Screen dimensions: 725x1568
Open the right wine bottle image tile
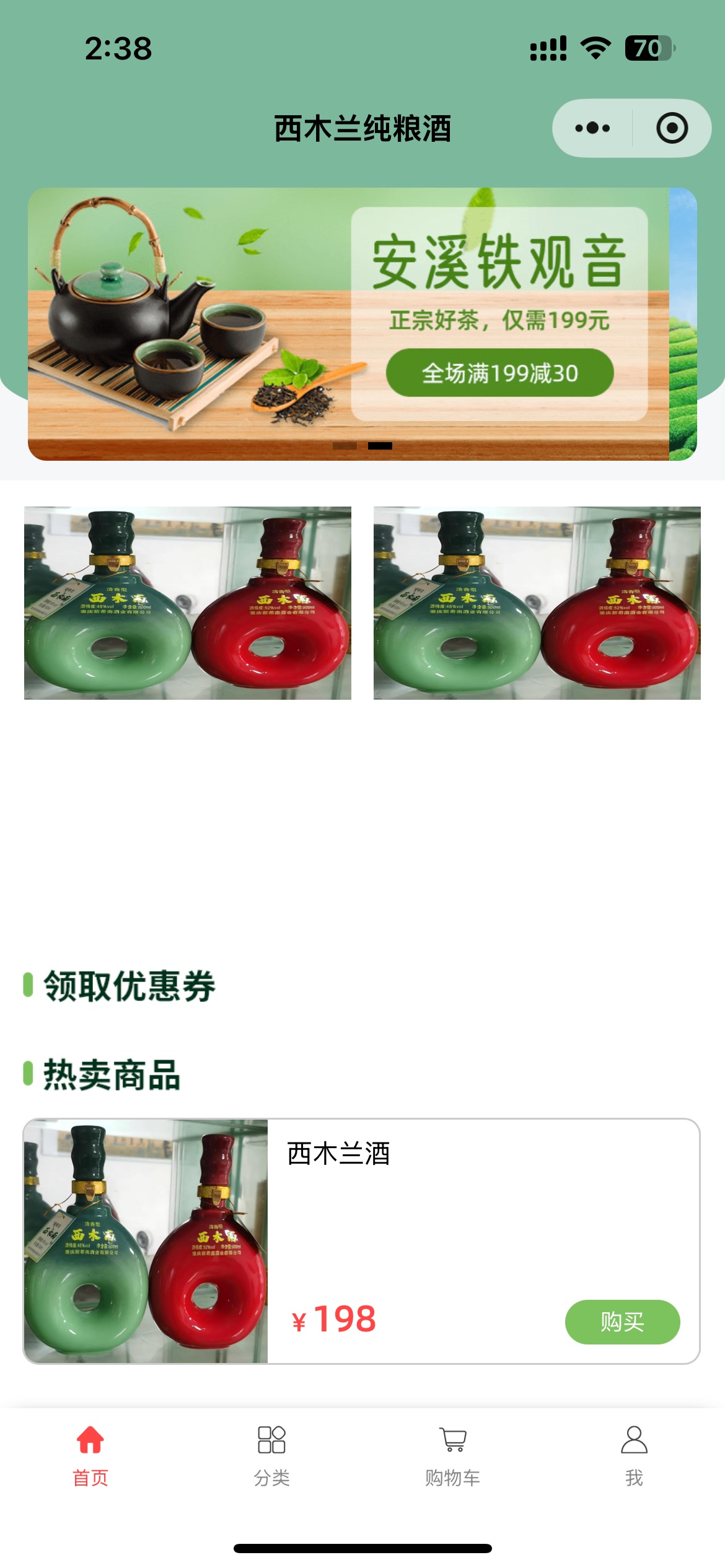(x=537, y=603)
